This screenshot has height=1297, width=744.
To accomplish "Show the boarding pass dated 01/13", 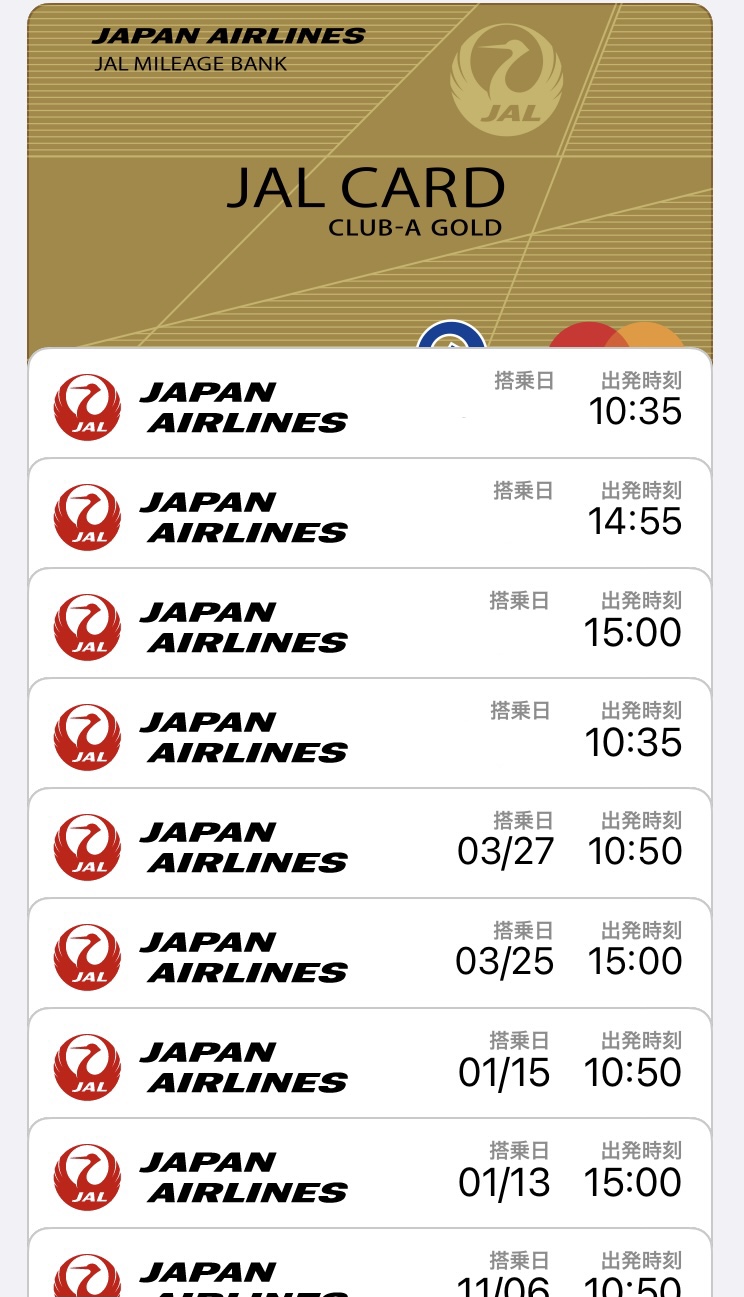I will [x=370, y=1173].
